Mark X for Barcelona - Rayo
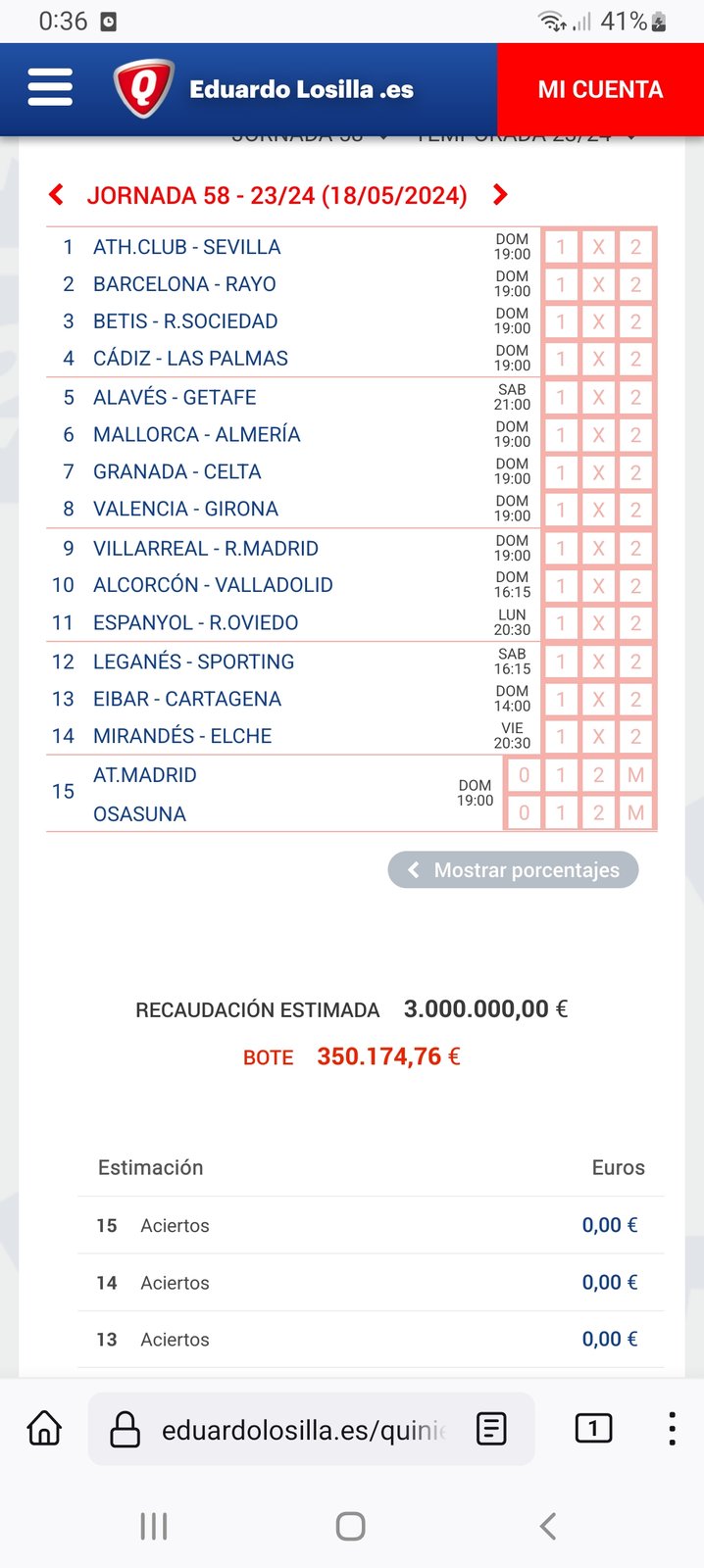 click(x=598, y=284)
